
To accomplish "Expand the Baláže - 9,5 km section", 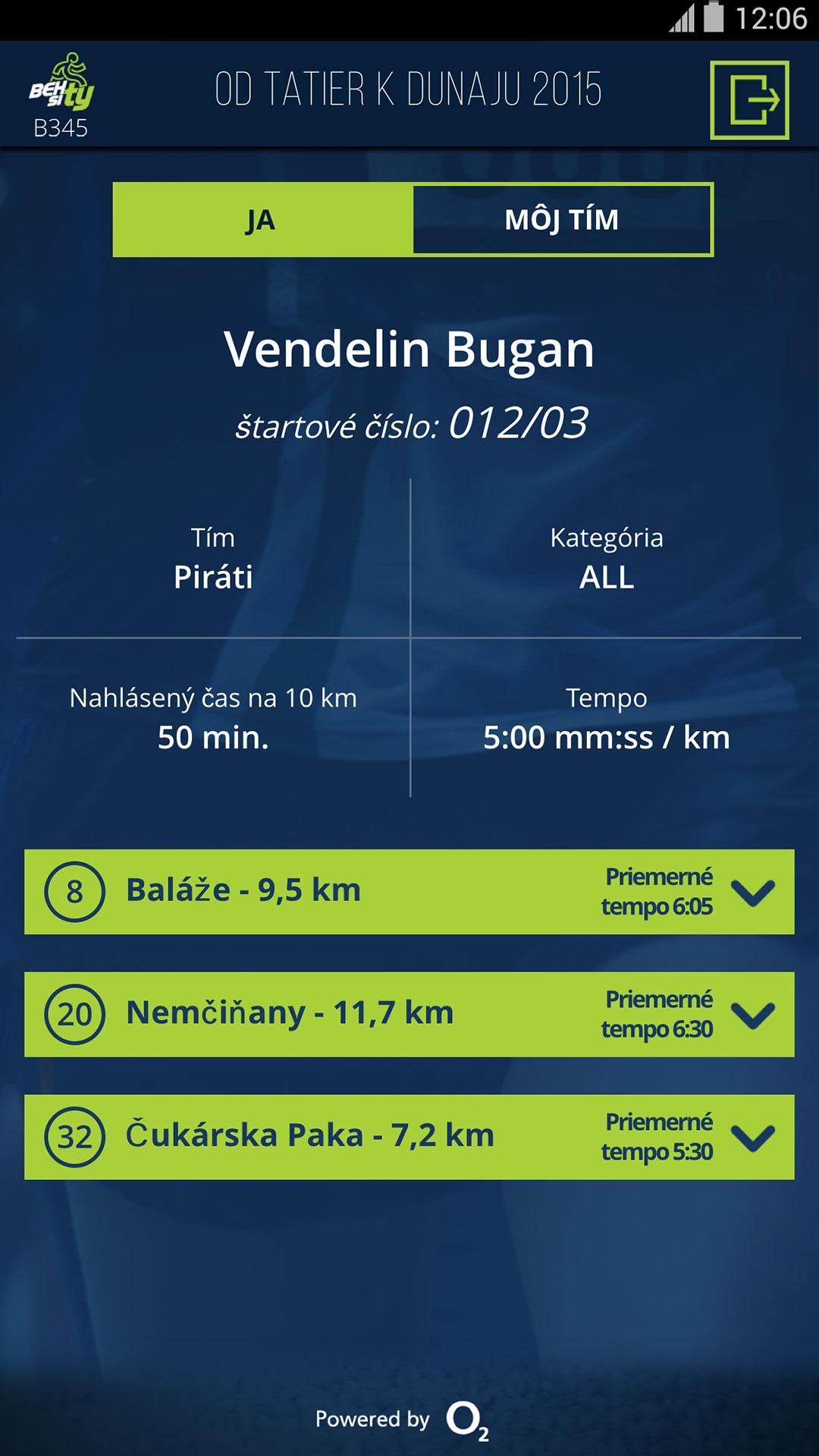I will [x=752, y=892].
